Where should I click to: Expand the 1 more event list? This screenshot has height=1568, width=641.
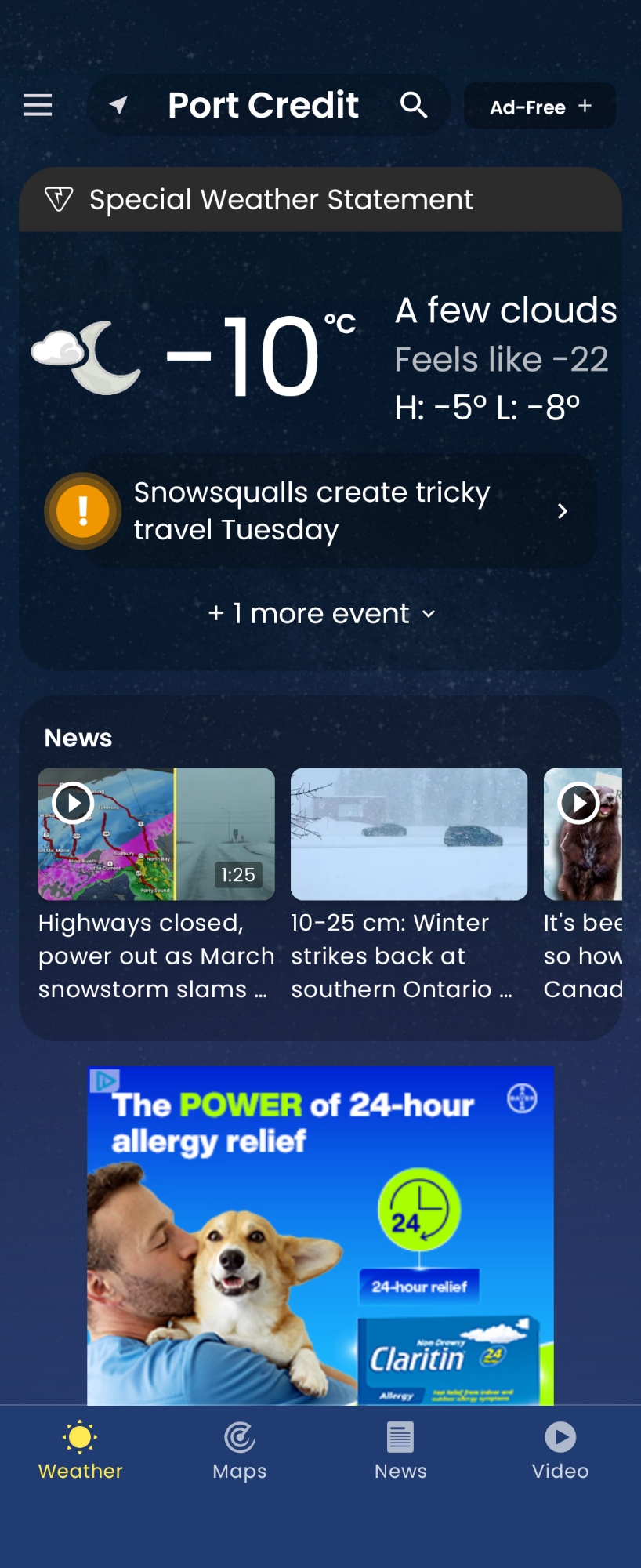(x=320, y=614)
